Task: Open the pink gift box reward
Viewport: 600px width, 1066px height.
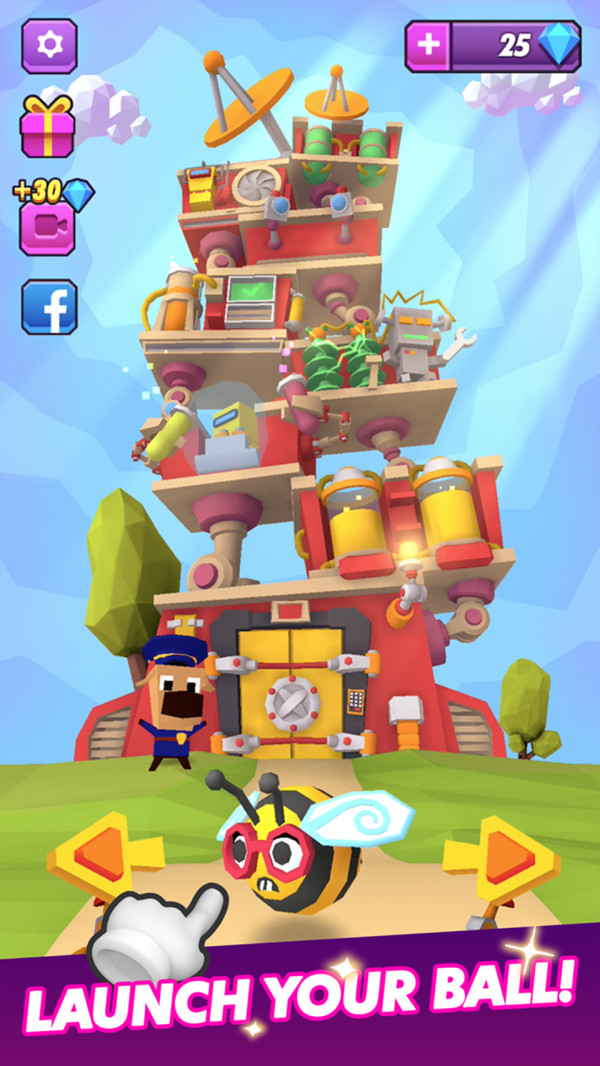Action: tap(48, 127)
